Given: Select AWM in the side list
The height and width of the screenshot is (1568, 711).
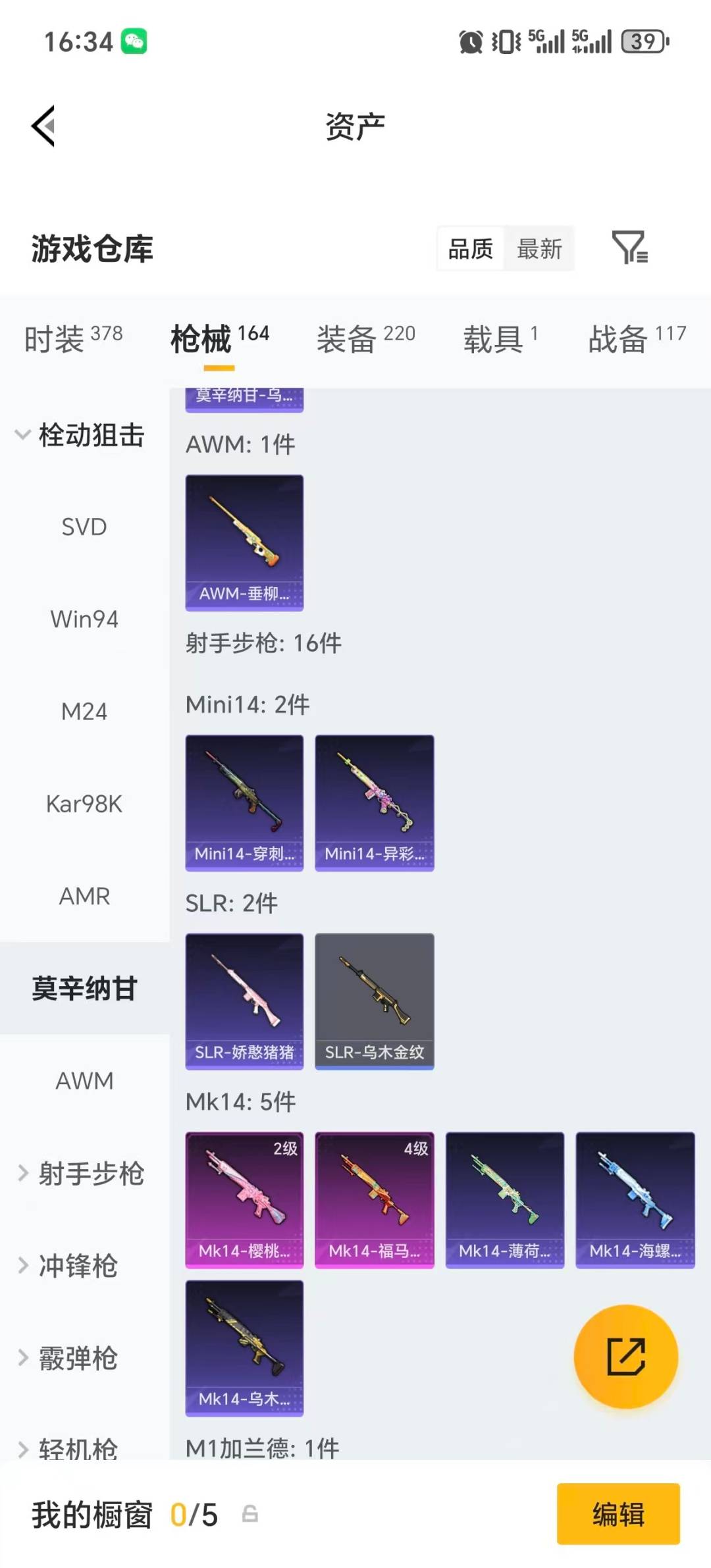Looking at the screenshot, I should tap(84, 1080).
